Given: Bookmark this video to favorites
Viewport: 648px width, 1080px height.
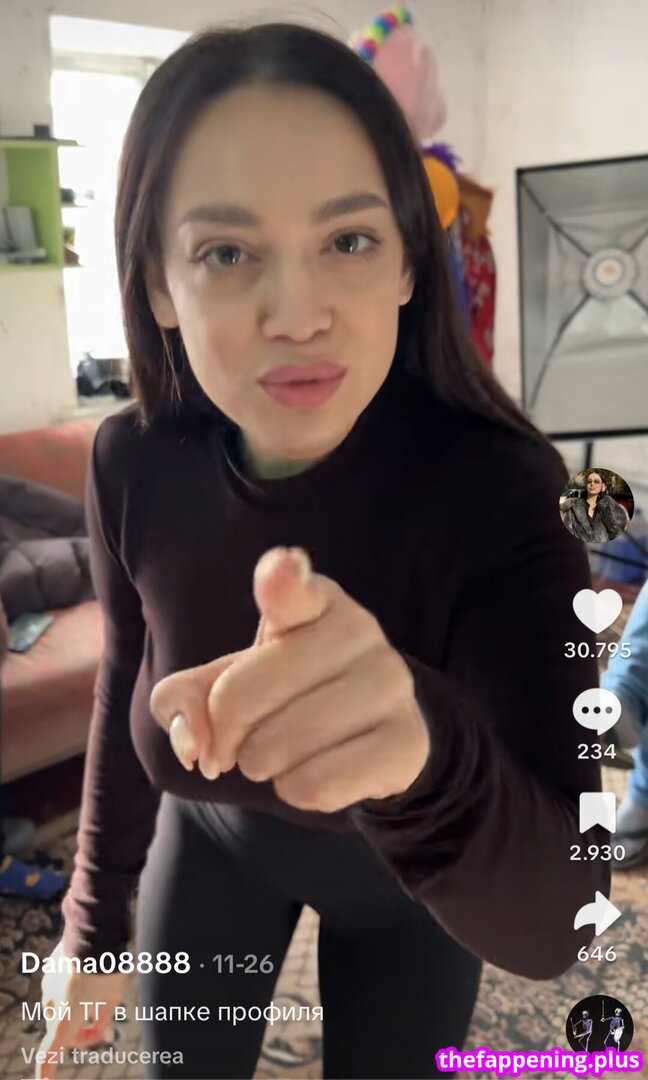Looking at the screenshot, I should click(597, 813).
